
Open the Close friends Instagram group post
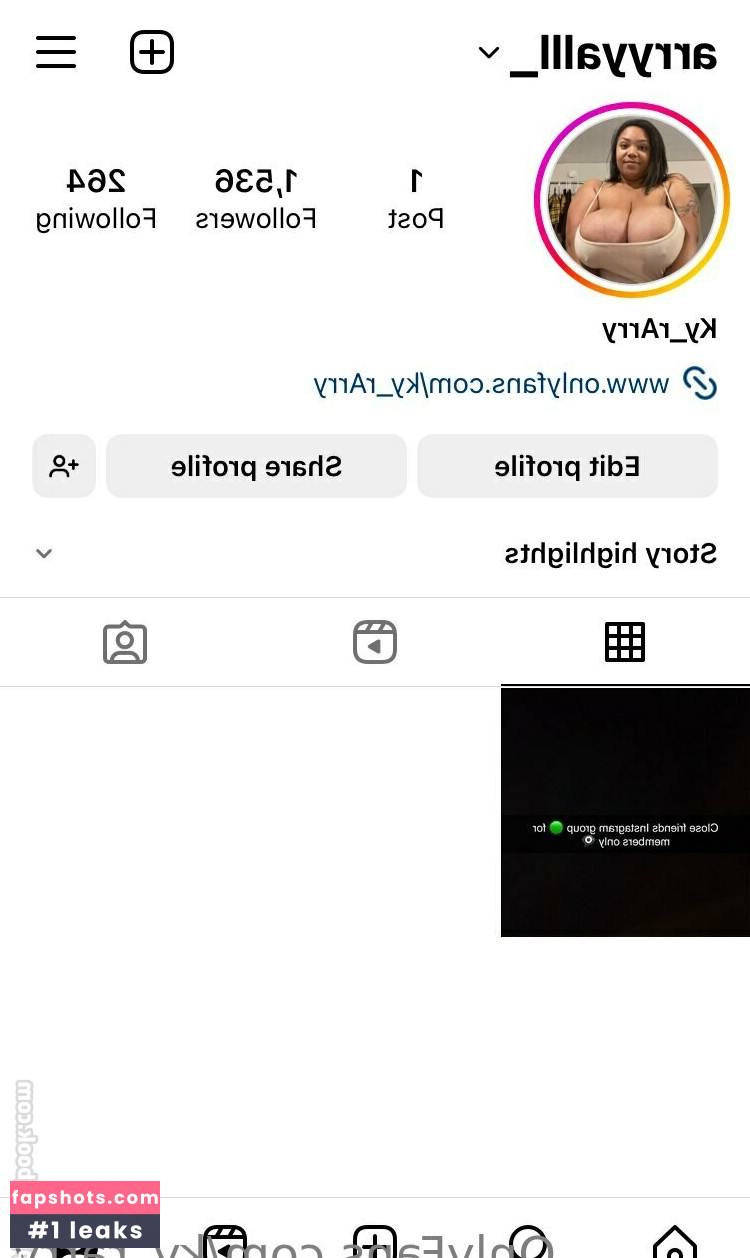[x=625, y=812]
